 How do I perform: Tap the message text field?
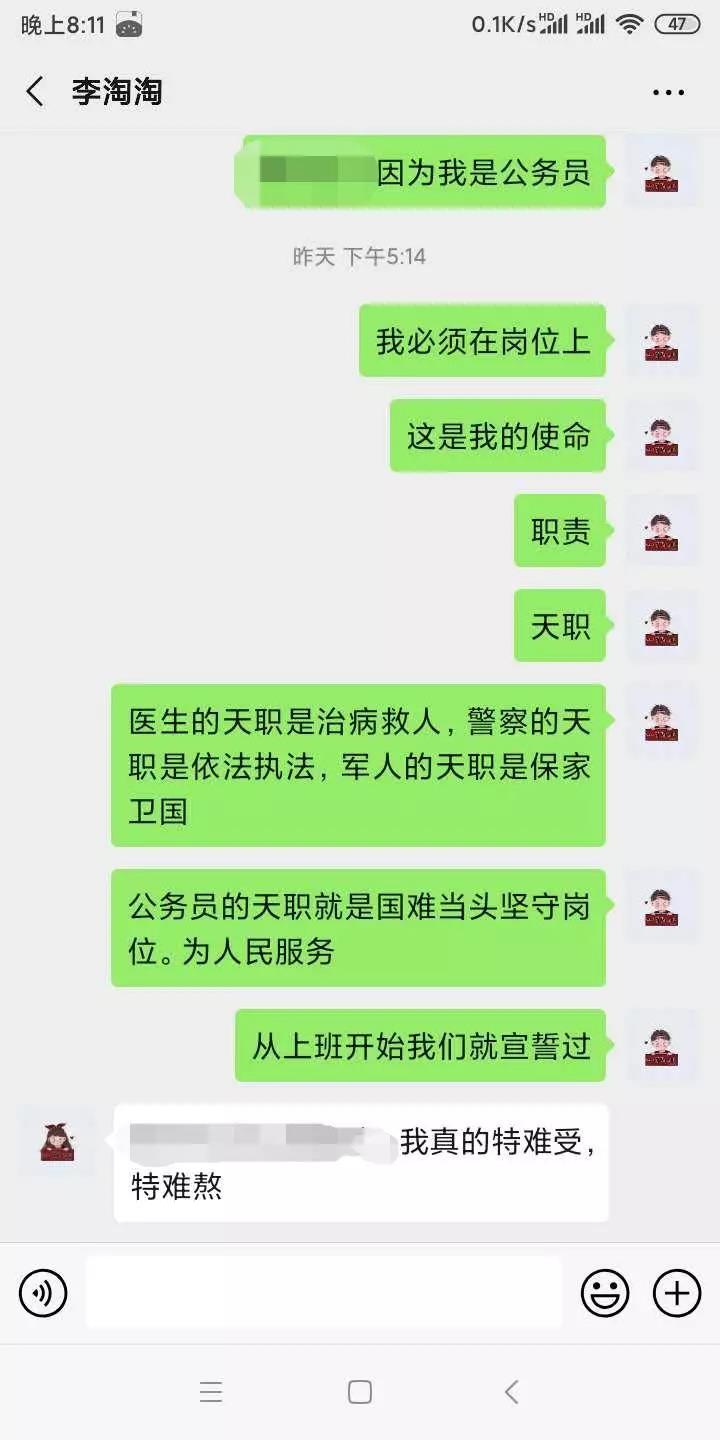[x=323, y=1293]
